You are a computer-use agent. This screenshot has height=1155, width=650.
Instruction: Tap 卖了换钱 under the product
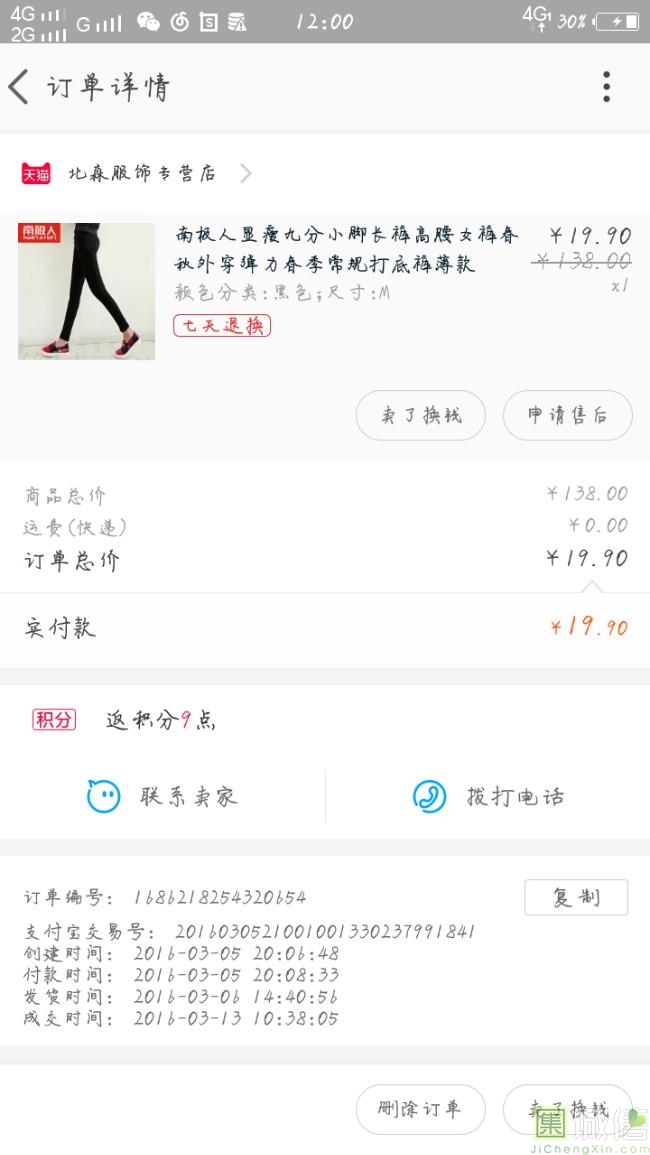pyautogui.click(x=421, y=415)
